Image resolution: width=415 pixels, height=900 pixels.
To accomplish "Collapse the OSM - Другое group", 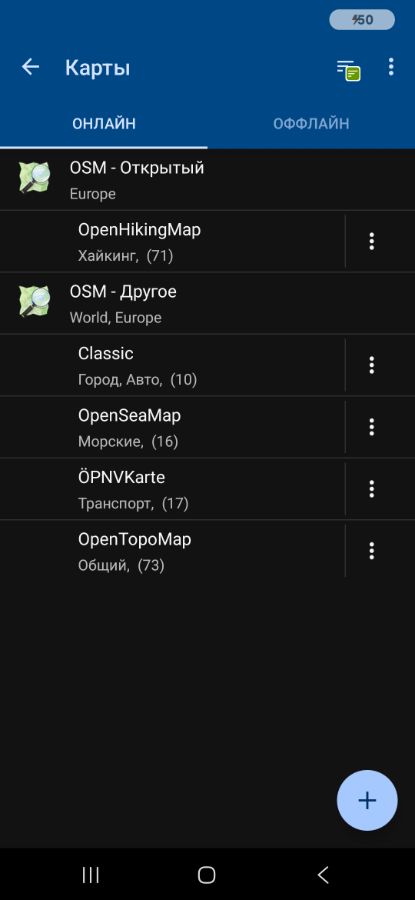I will click(207, 304).
